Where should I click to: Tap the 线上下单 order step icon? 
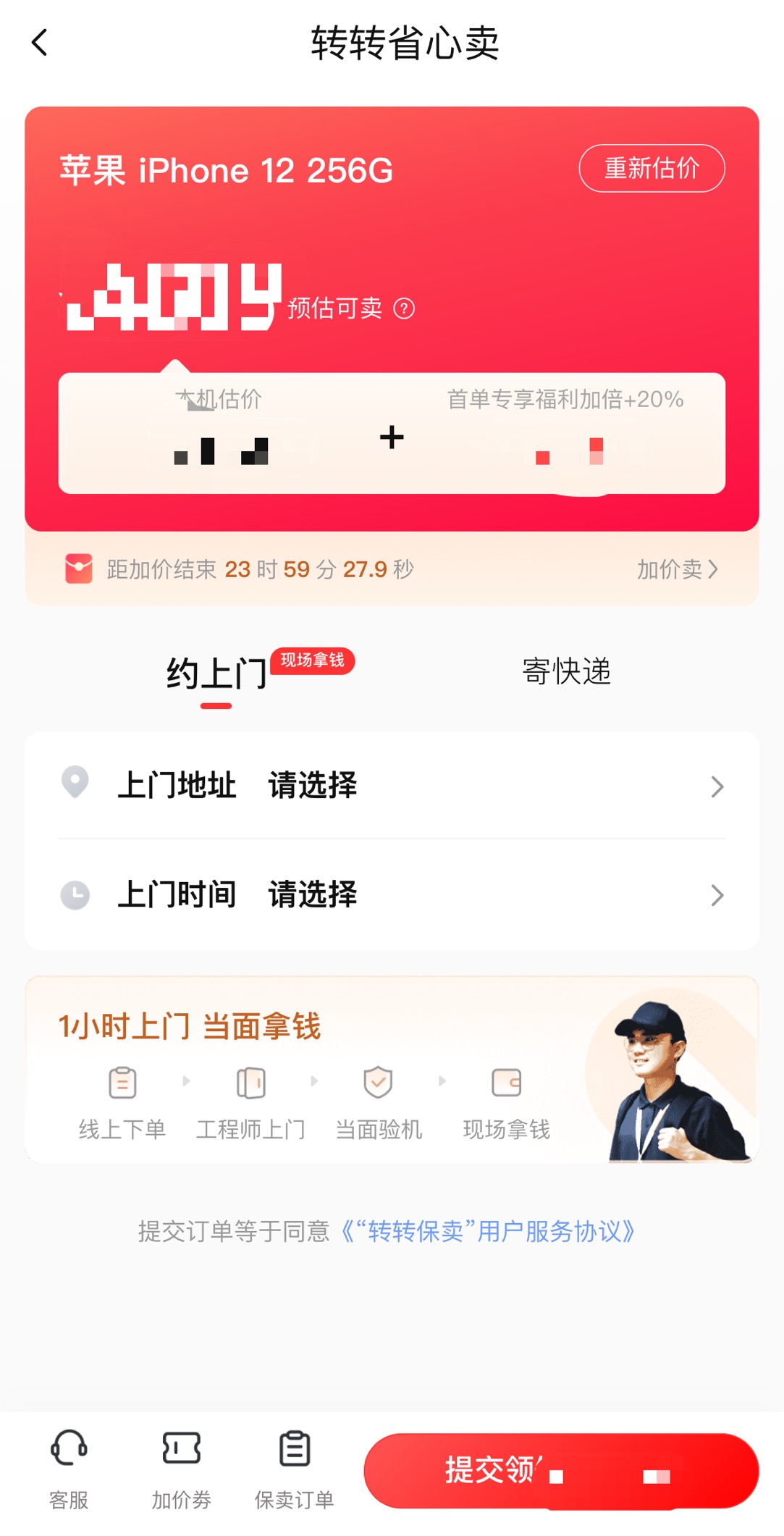(122, 1081)
